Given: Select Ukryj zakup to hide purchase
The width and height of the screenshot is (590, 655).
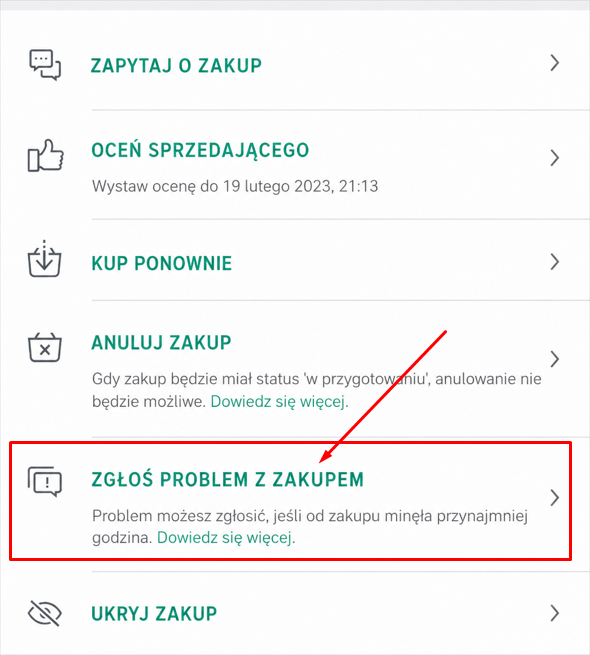Looking at the screenshot, I should [295, 613].
